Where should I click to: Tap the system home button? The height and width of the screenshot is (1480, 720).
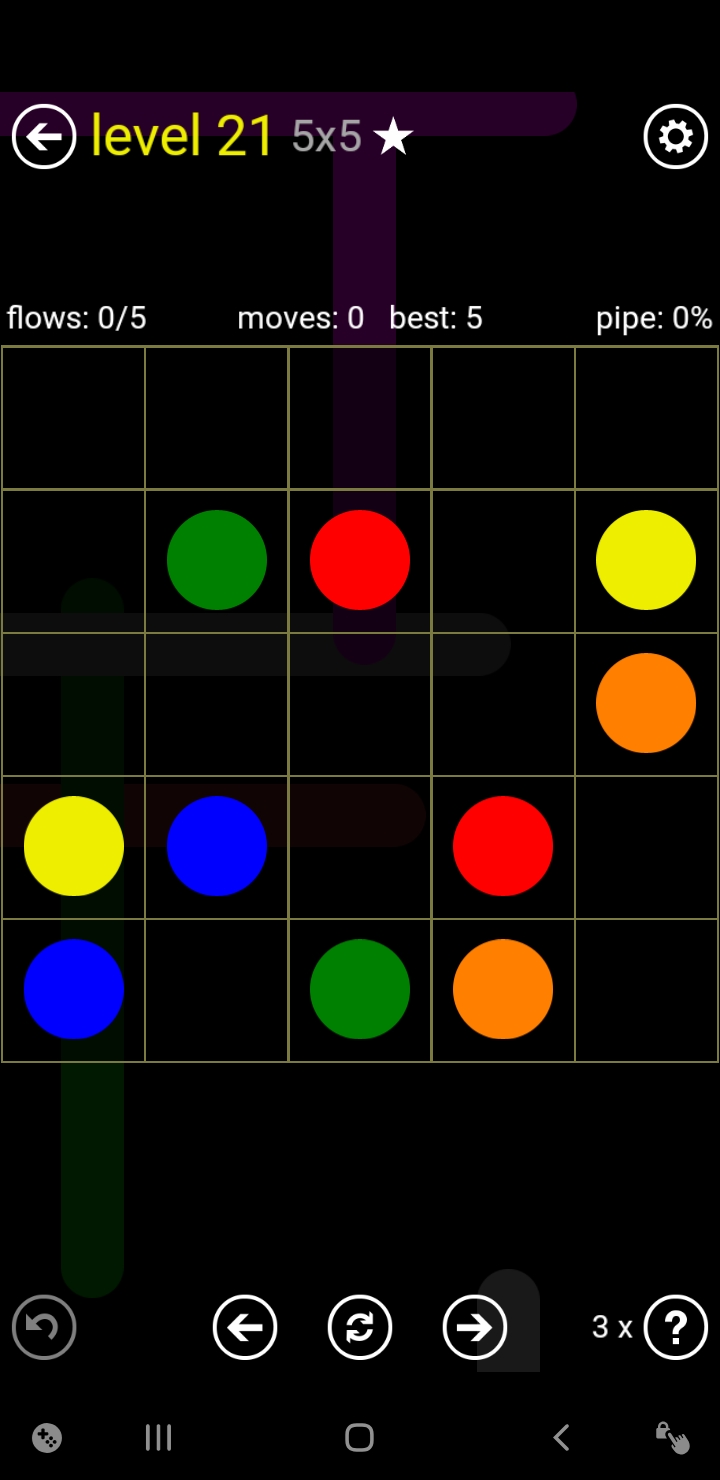click(359, 1438)
